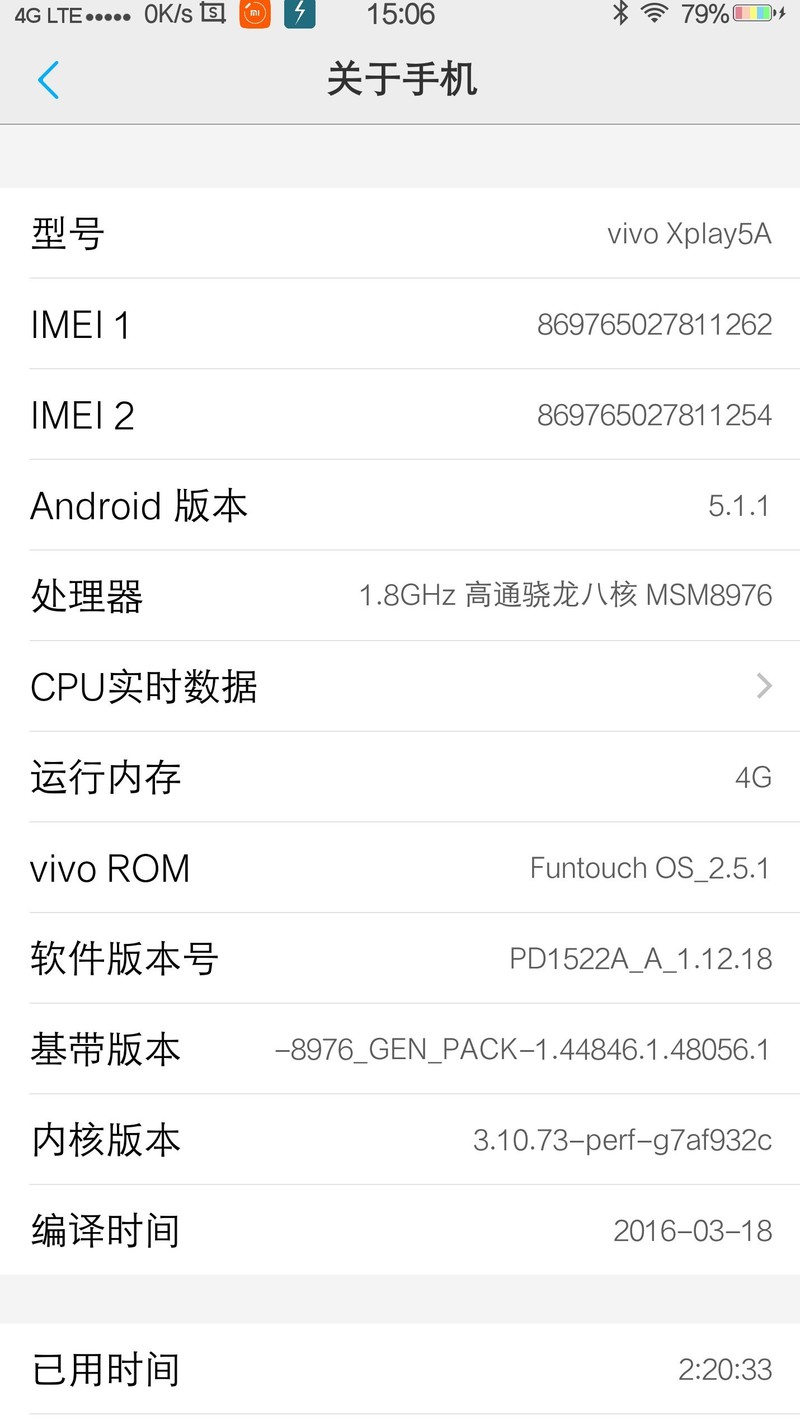Select the Android 版本 row showing 5.1.1
This screenshot has width=800, height=1420.
point(400,505)
